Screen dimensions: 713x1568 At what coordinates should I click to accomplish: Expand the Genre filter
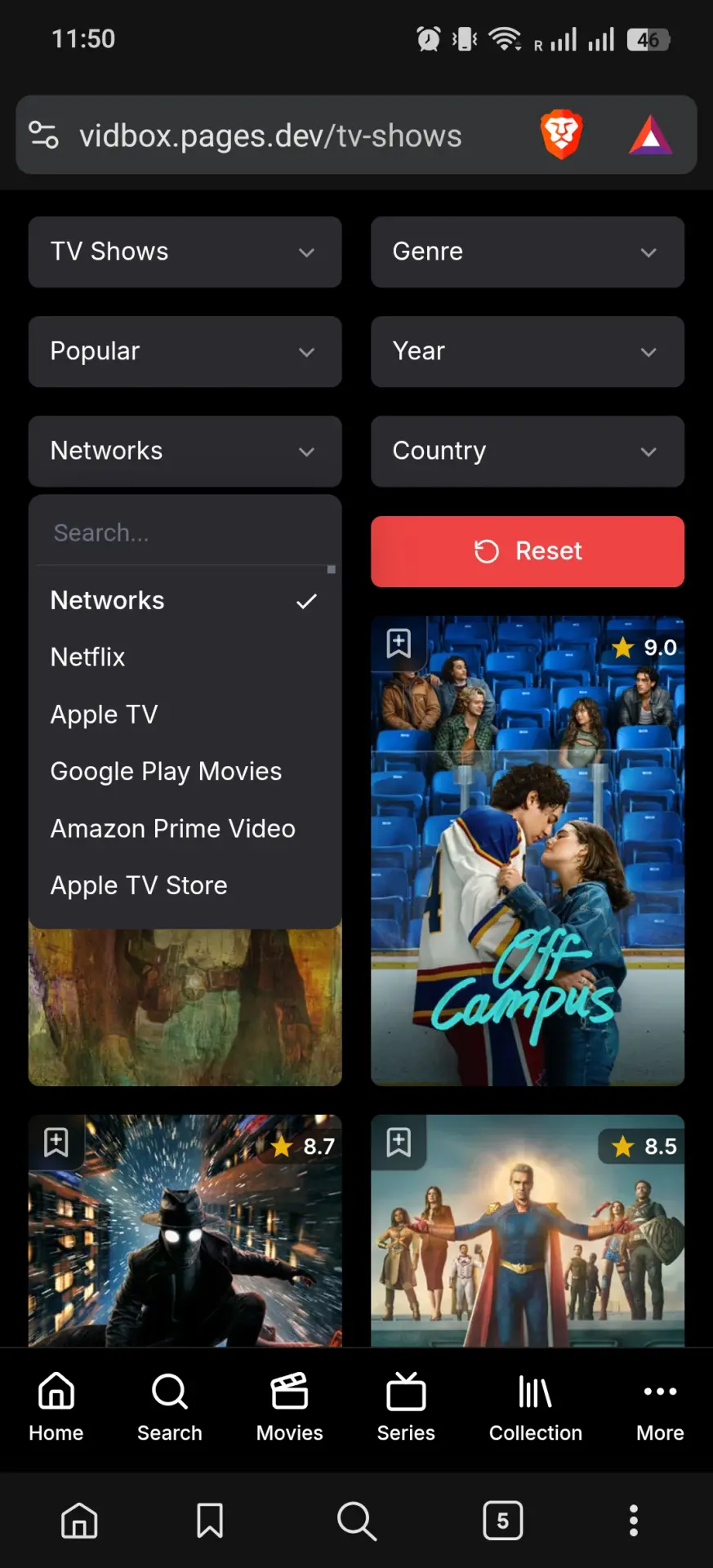pos(527,252)
